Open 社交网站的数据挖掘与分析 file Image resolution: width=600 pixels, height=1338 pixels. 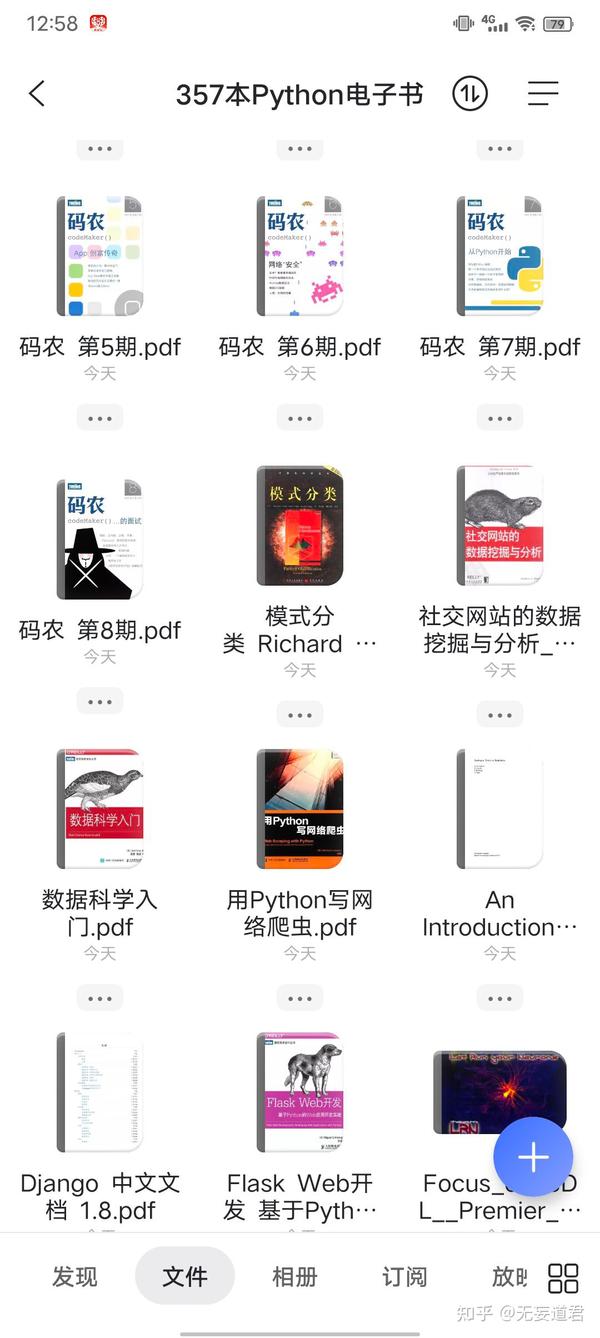pos(500,526)
